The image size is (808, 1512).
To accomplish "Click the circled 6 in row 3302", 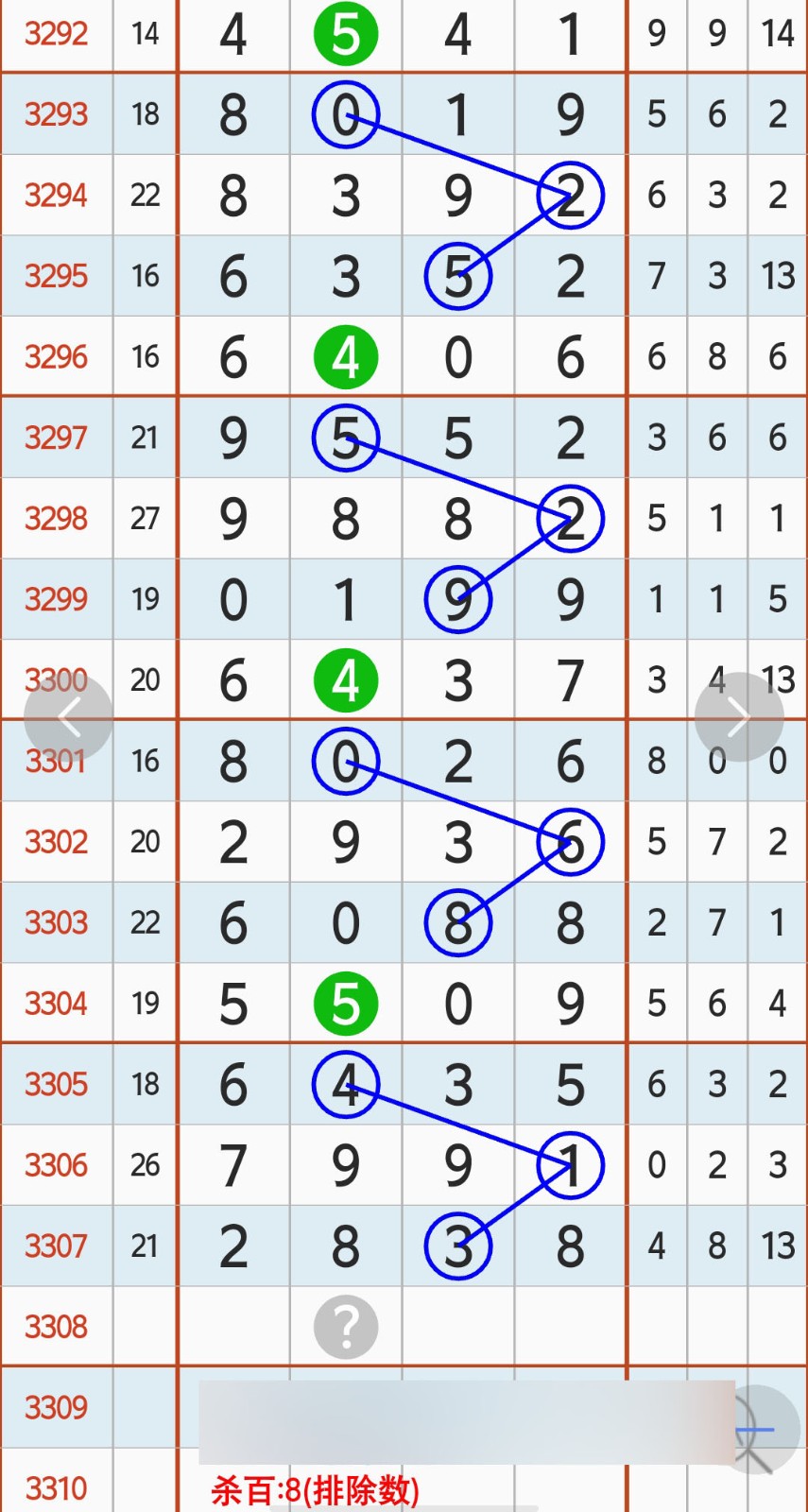I will 570,841.
